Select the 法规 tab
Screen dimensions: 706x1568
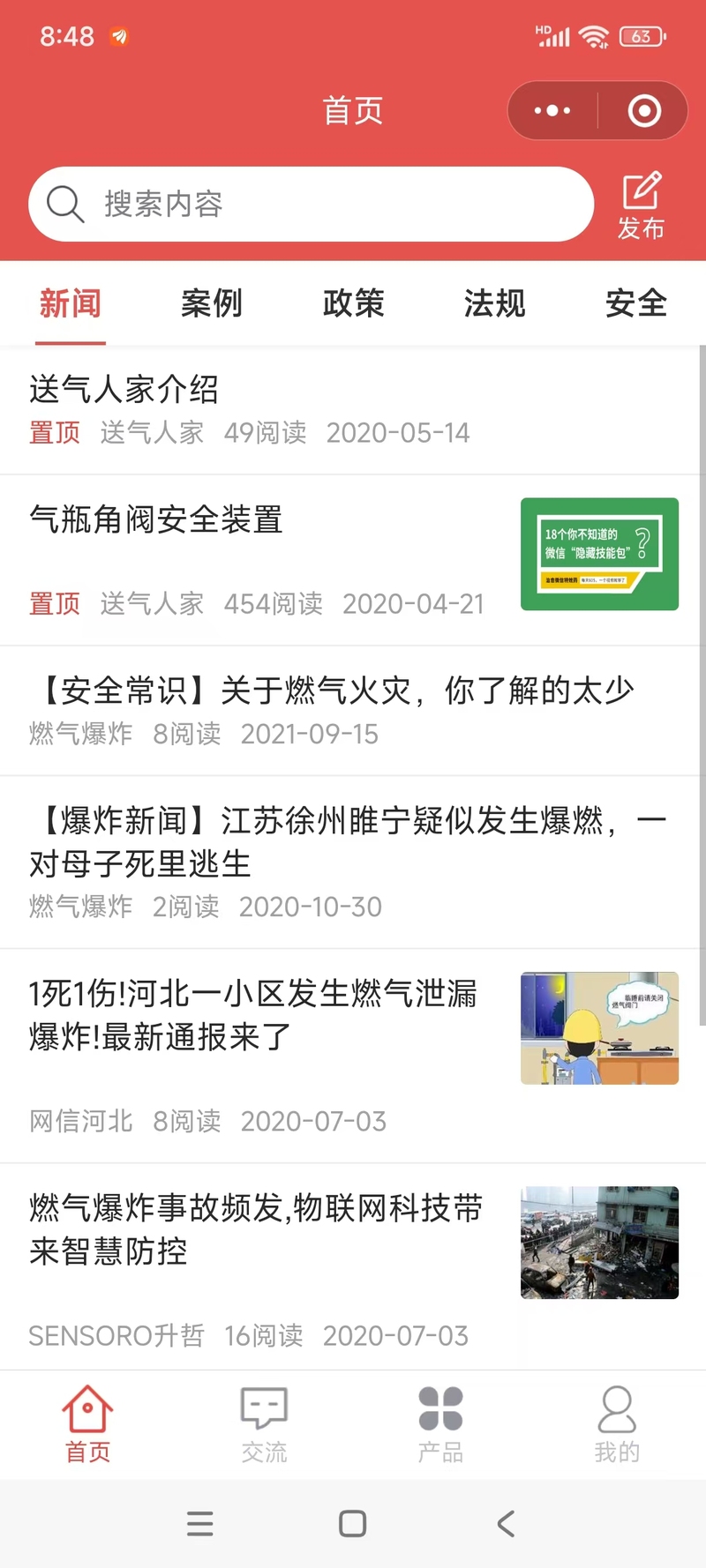click(x=494, y=303)
